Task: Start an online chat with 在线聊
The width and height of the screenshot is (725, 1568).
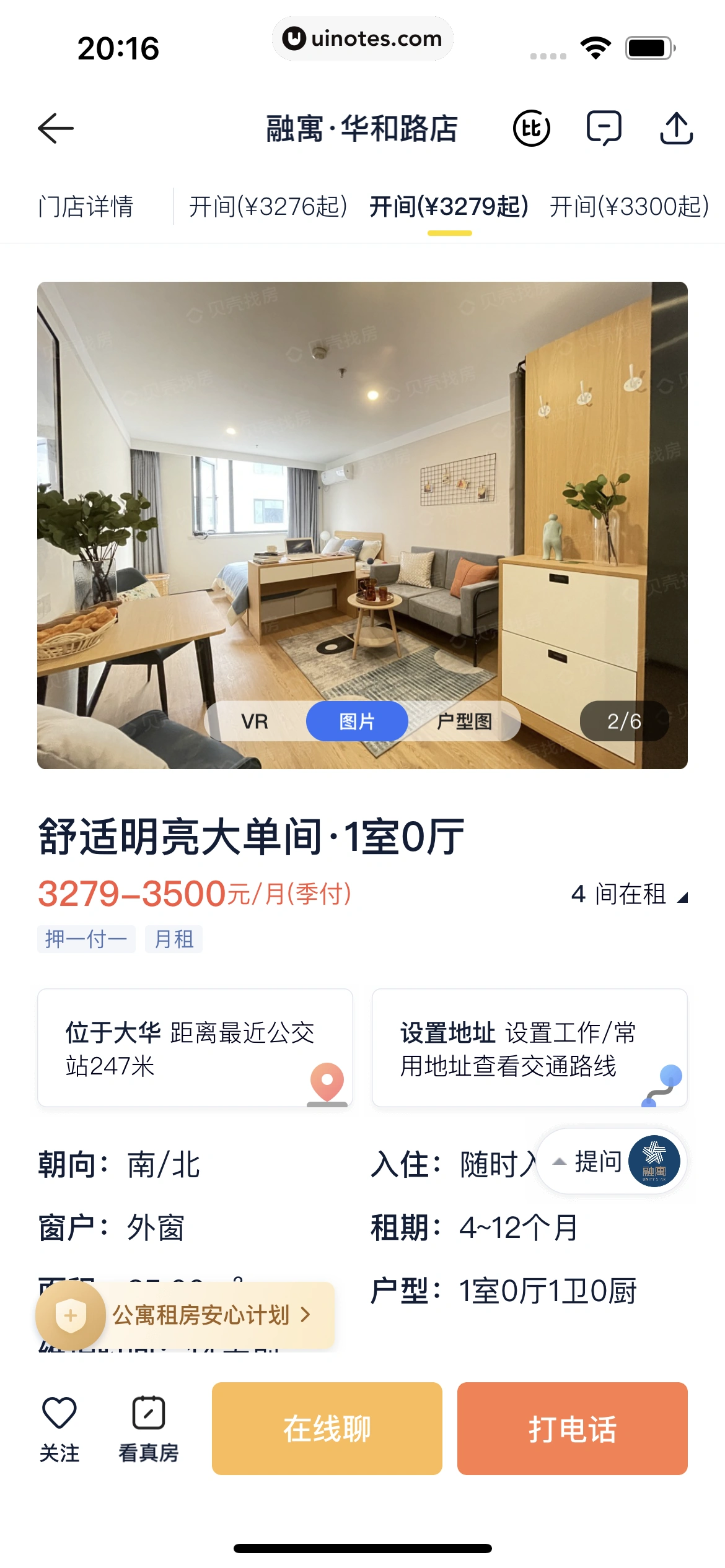Action: pyautogui.click(x=327, y=1429)
